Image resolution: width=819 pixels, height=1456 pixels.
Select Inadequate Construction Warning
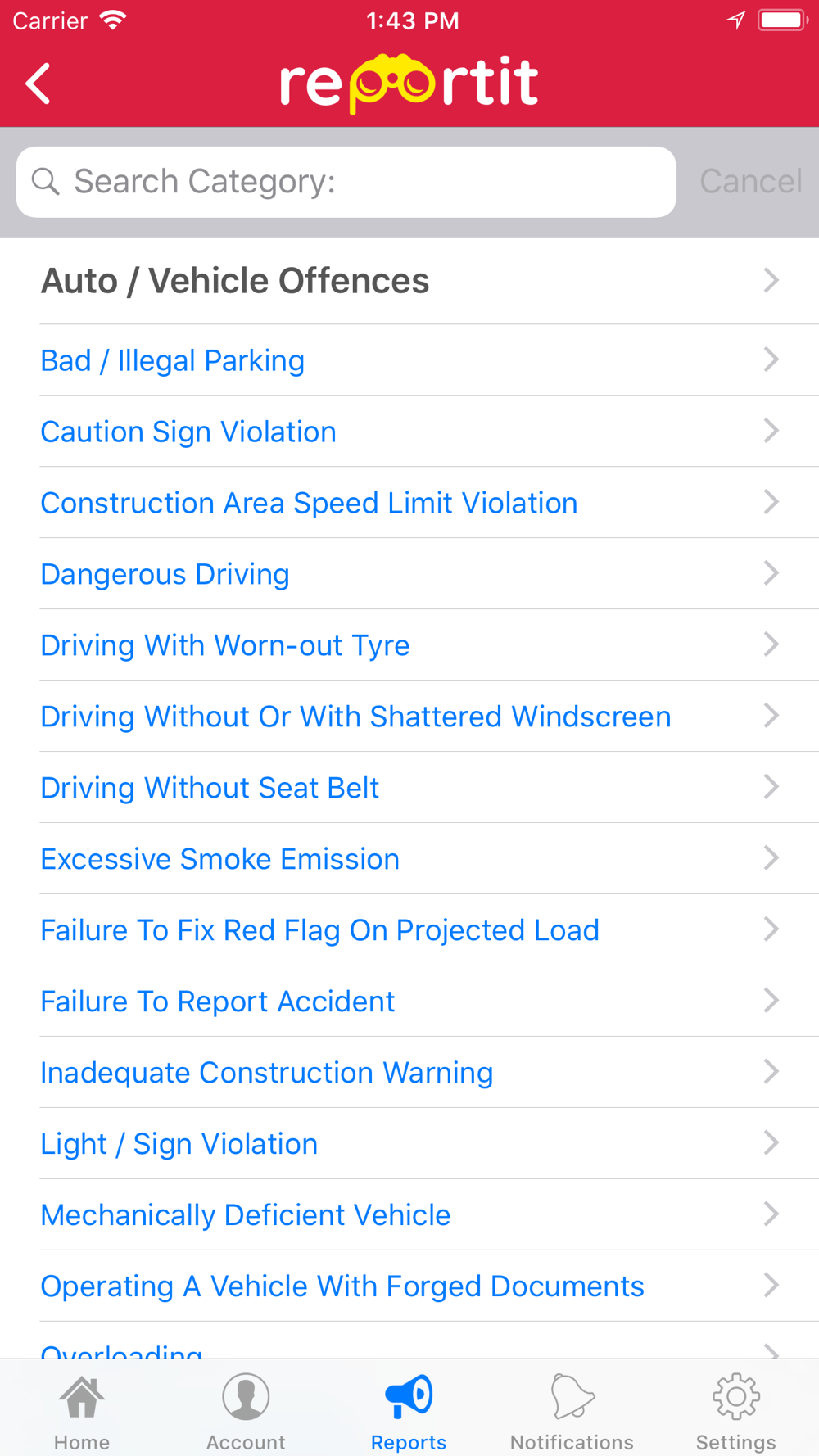coord(409,1073)
